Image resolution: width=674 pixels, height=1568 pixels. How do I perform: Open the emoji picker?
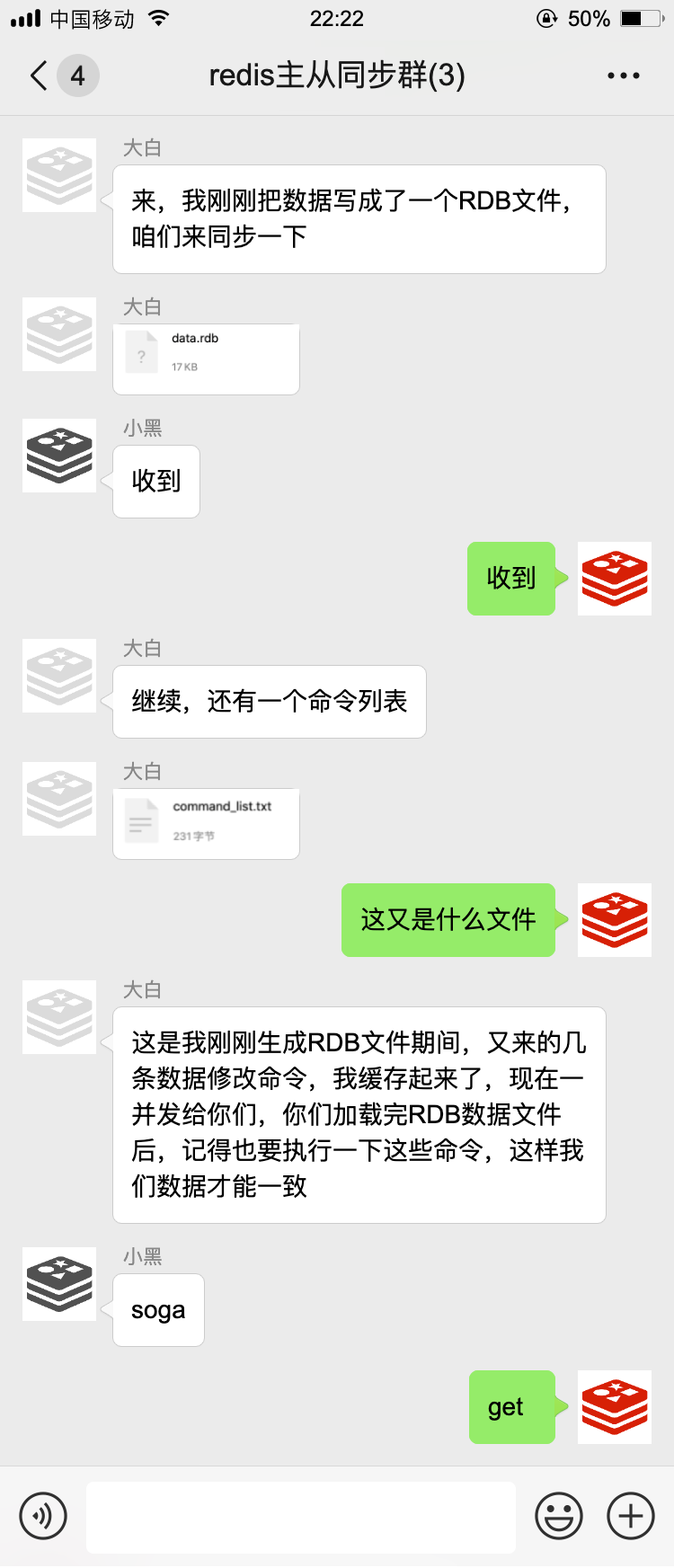click(x=558, y=1516)
